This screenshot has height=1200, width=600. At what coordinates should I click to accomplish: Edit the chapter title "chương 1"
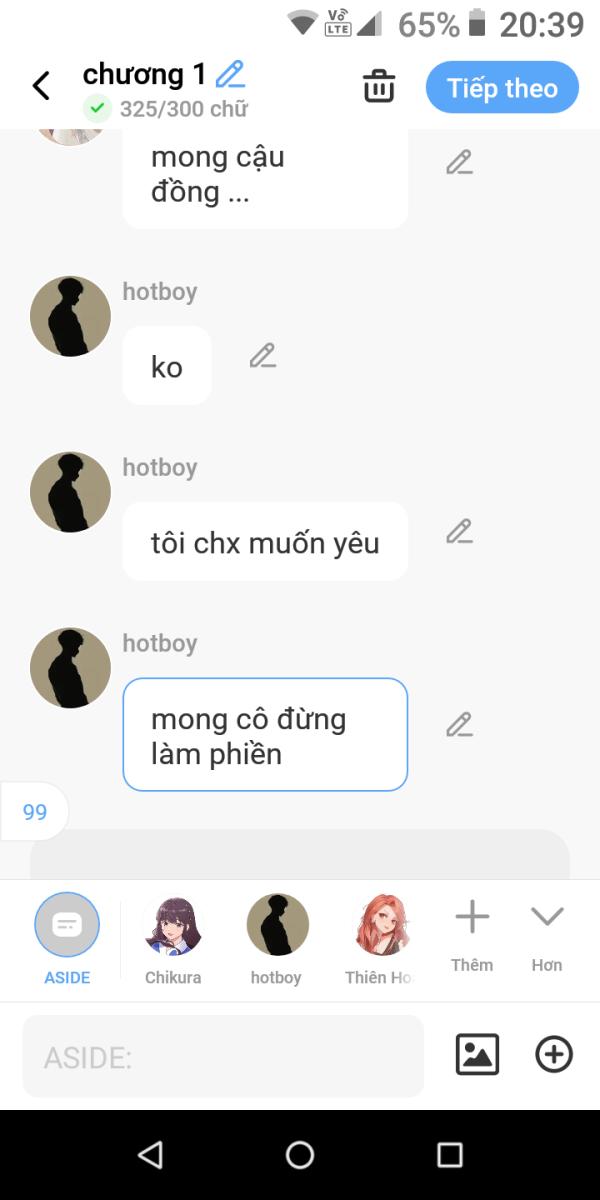(230, 74)
